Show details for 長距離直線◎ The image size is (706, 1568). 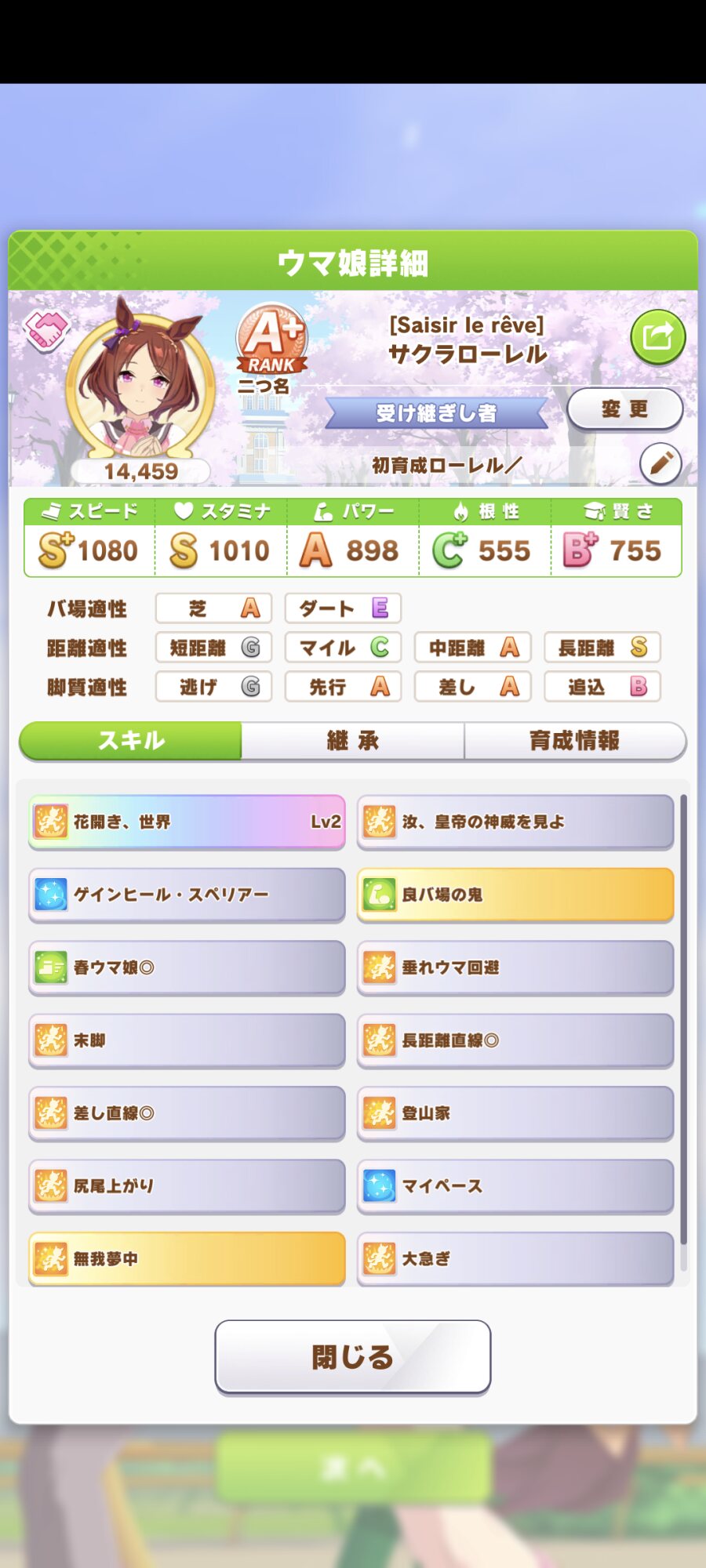[x=515, y=1040]
